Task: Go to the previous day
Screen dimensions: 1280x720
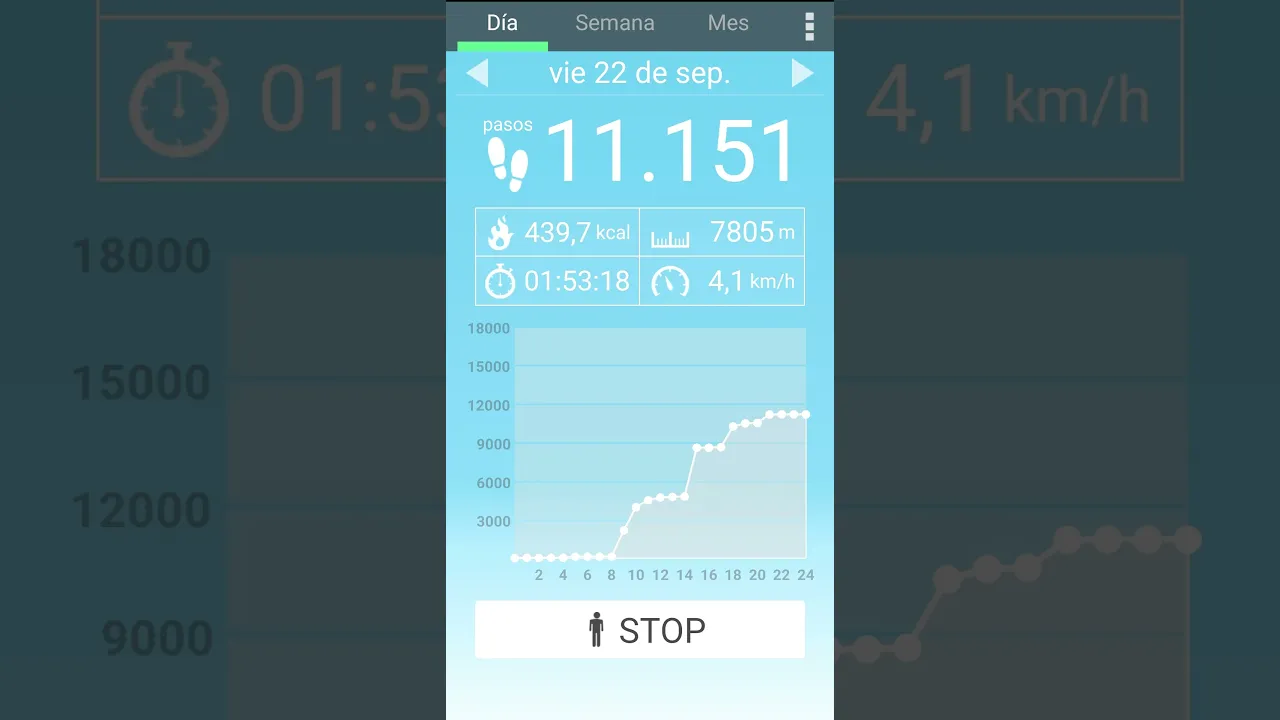Action: tap(478, 73)
